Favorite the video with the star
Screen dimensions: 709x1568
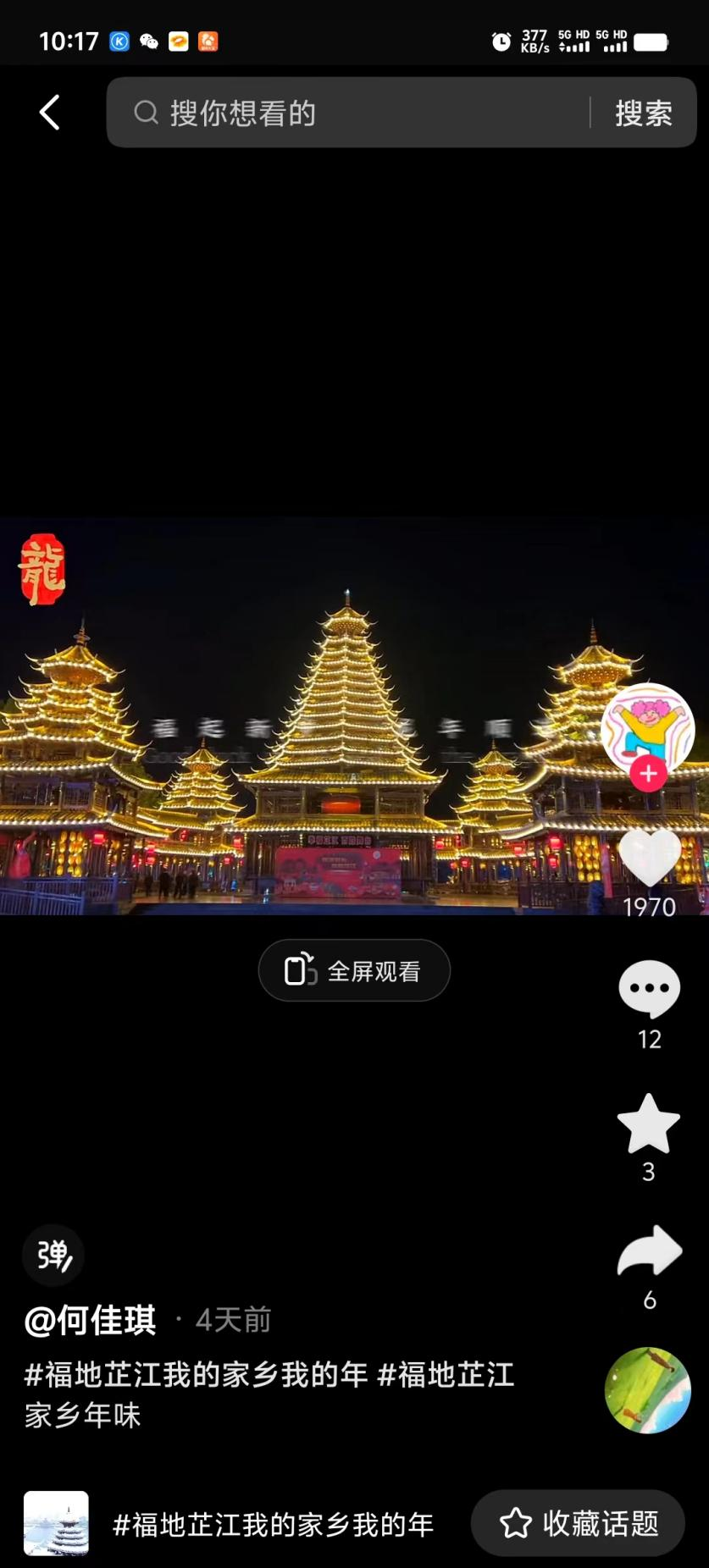(x=649, y=1124)
